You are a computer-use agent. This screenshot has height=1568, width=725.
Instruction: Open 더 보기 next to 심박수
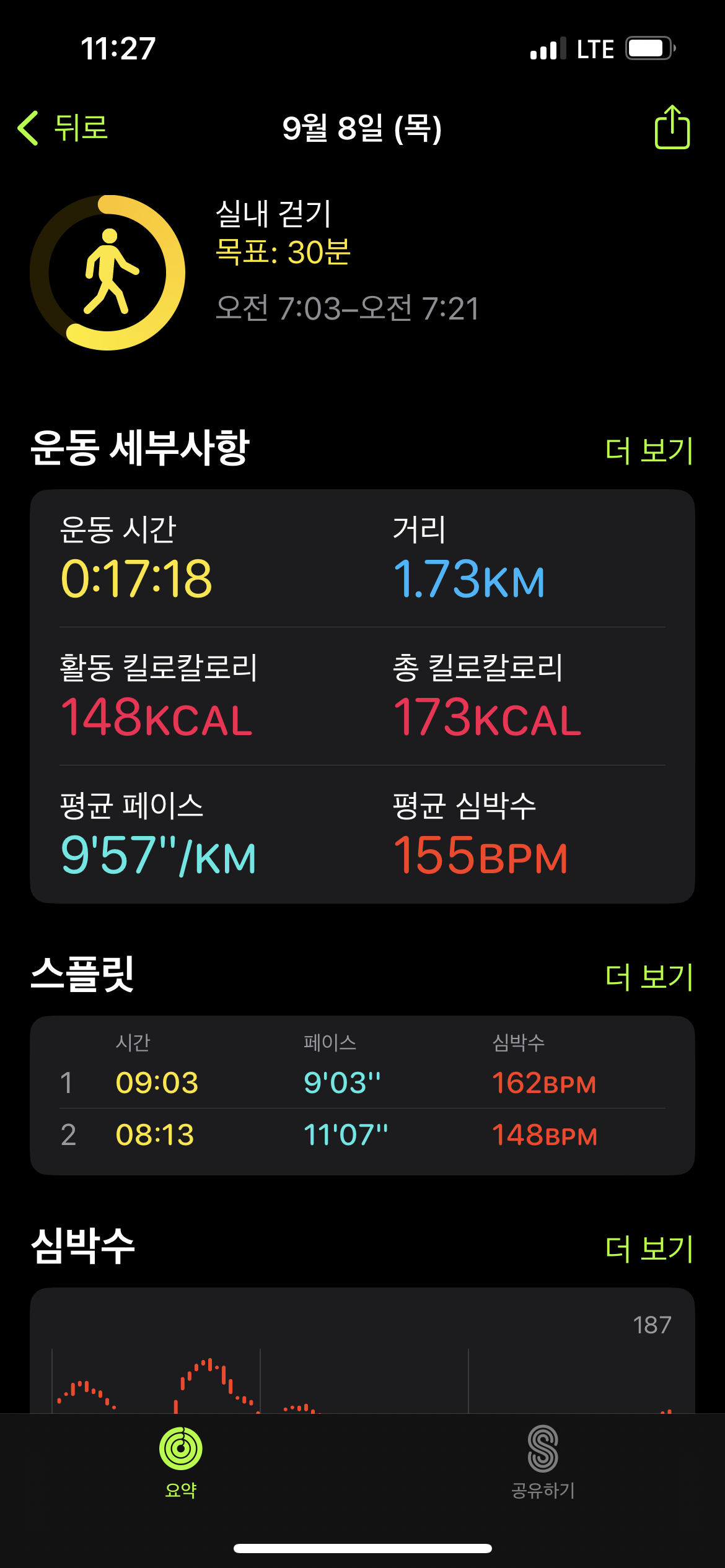[648, 1248]
